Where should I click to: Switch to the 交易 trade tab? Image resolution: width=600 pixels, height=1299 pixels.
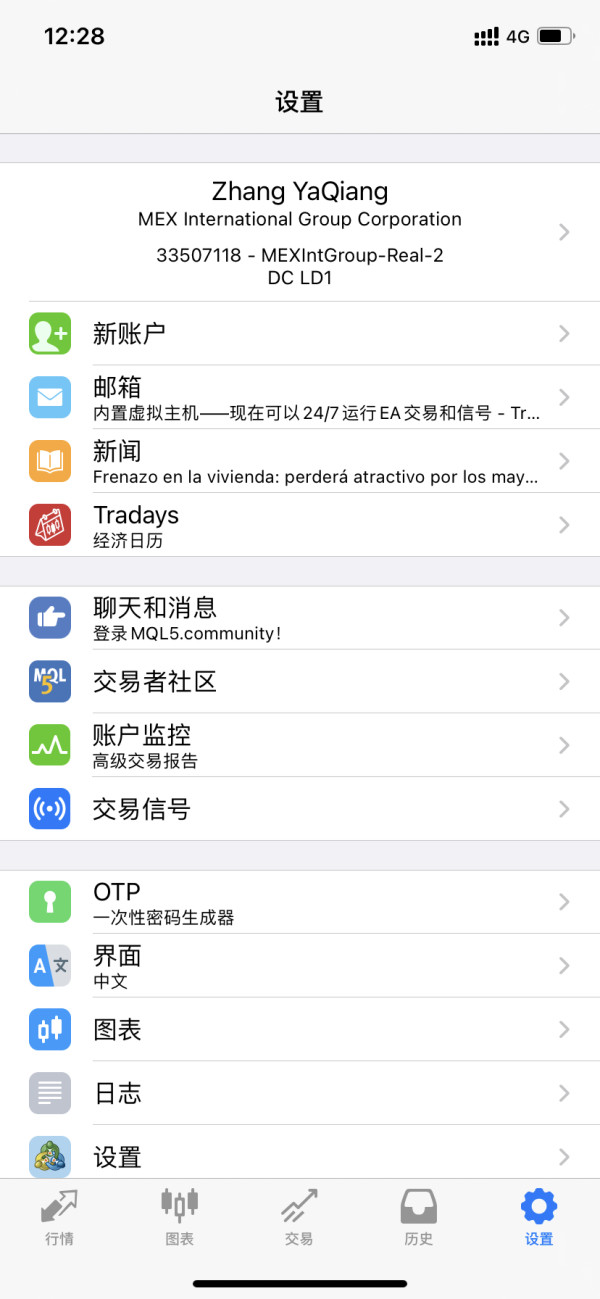pos(299,1217)
